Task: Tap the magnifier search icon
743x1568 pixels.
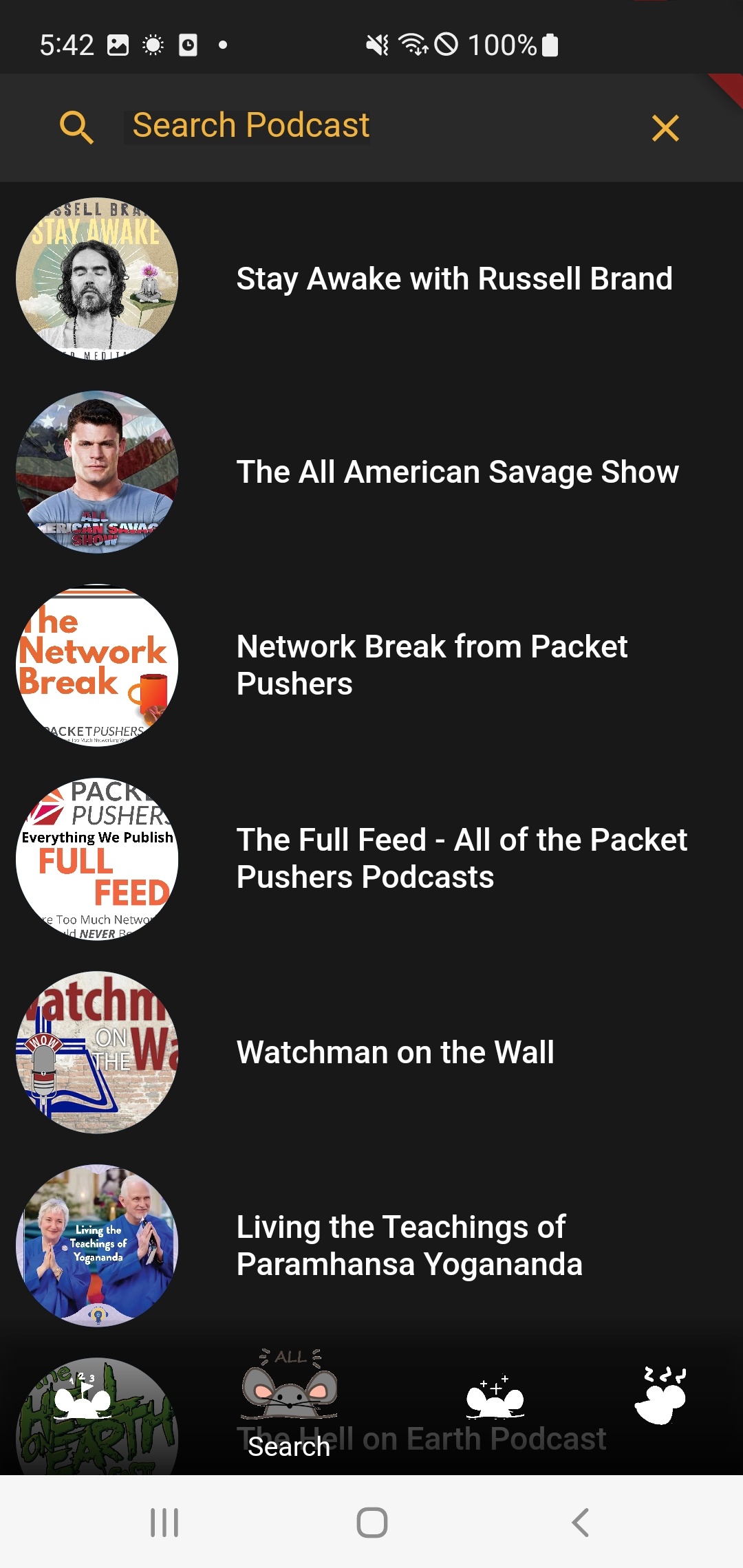Action: [76, 127]
